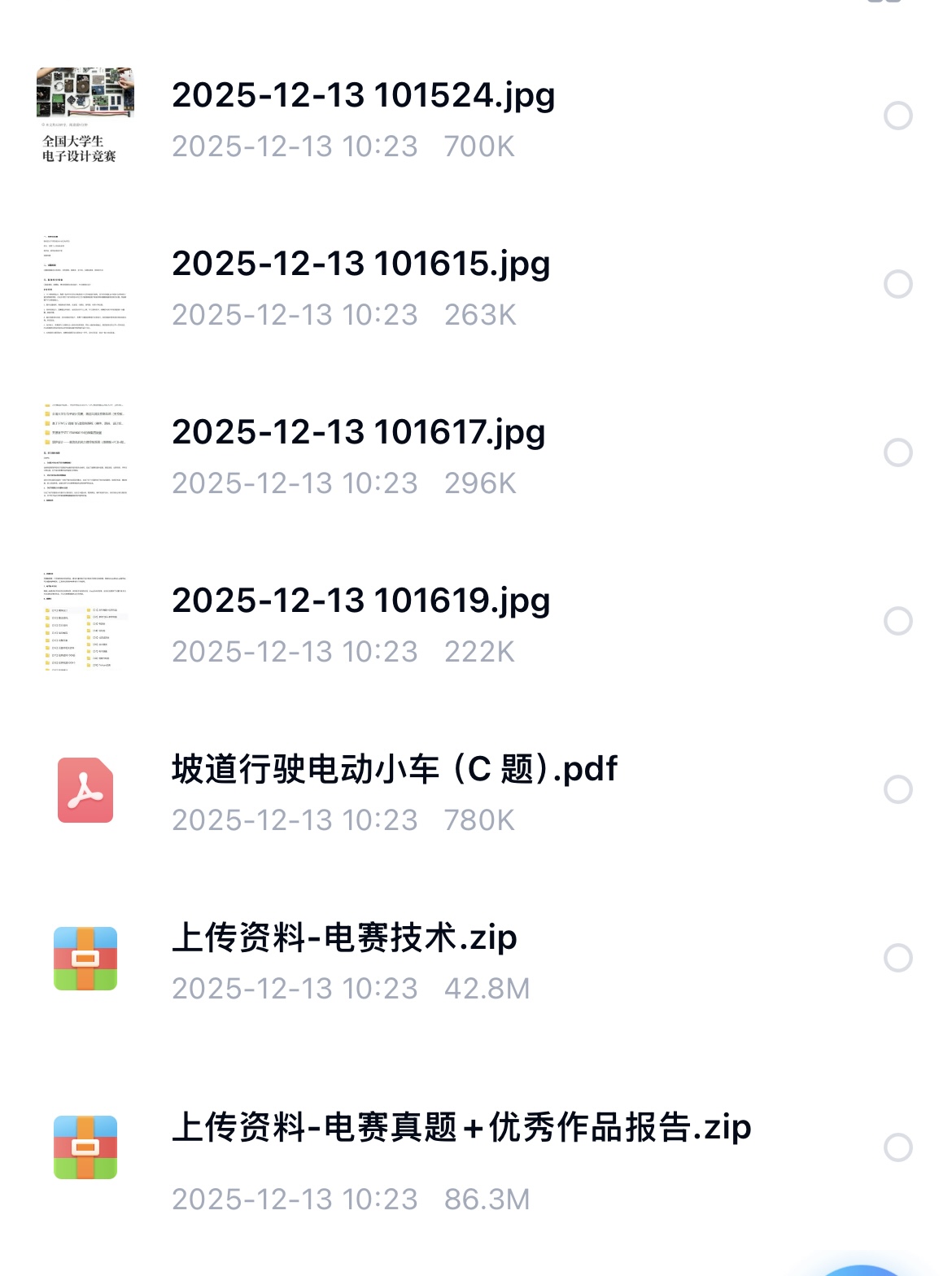952x1276 pixels.
Task: Open the archive 上传资料-电赛技术.zip
Action: tap(344, 938)
